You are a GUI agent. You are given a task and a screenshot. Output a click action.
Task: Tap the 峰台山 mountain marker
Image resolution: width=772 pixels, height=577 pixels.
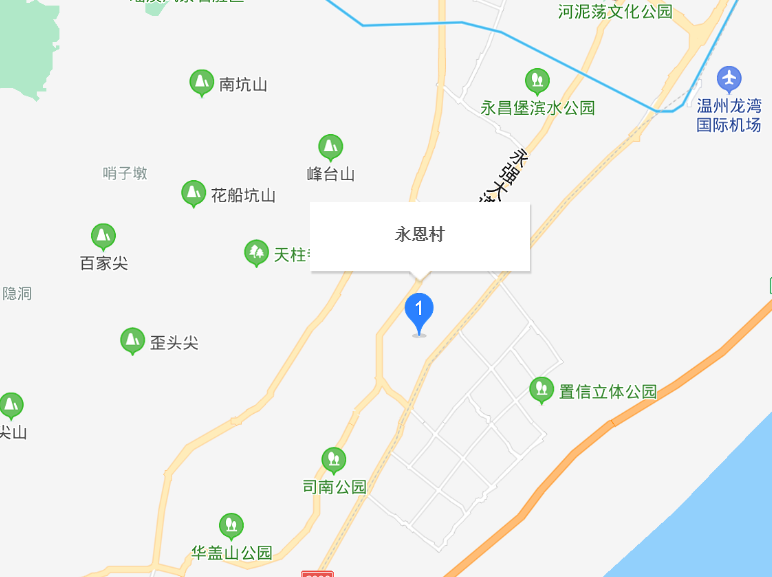pyautogui.click(x=330, y=147)
